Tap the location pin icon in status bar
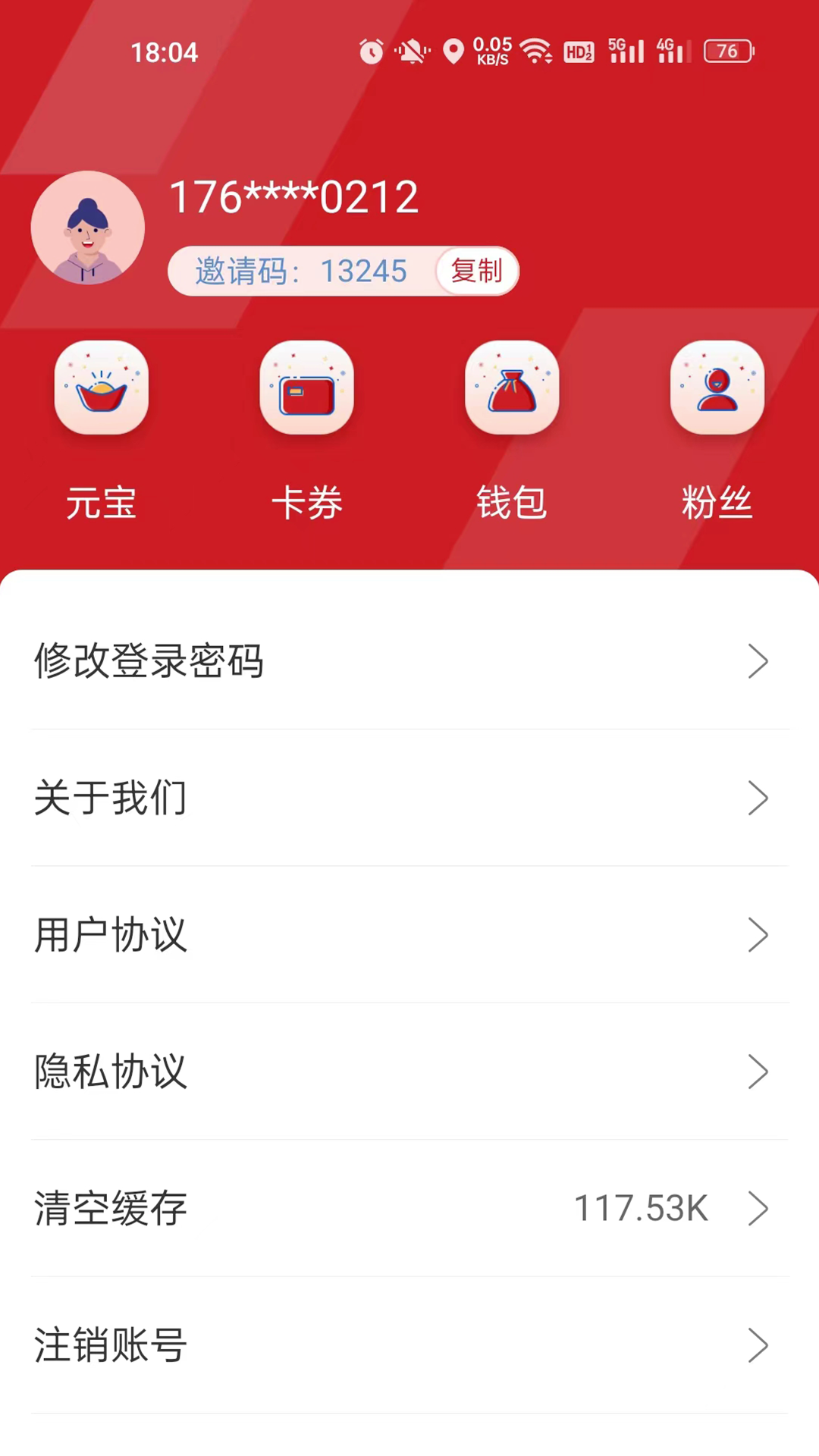819x1456 pixels. [453, 51]
